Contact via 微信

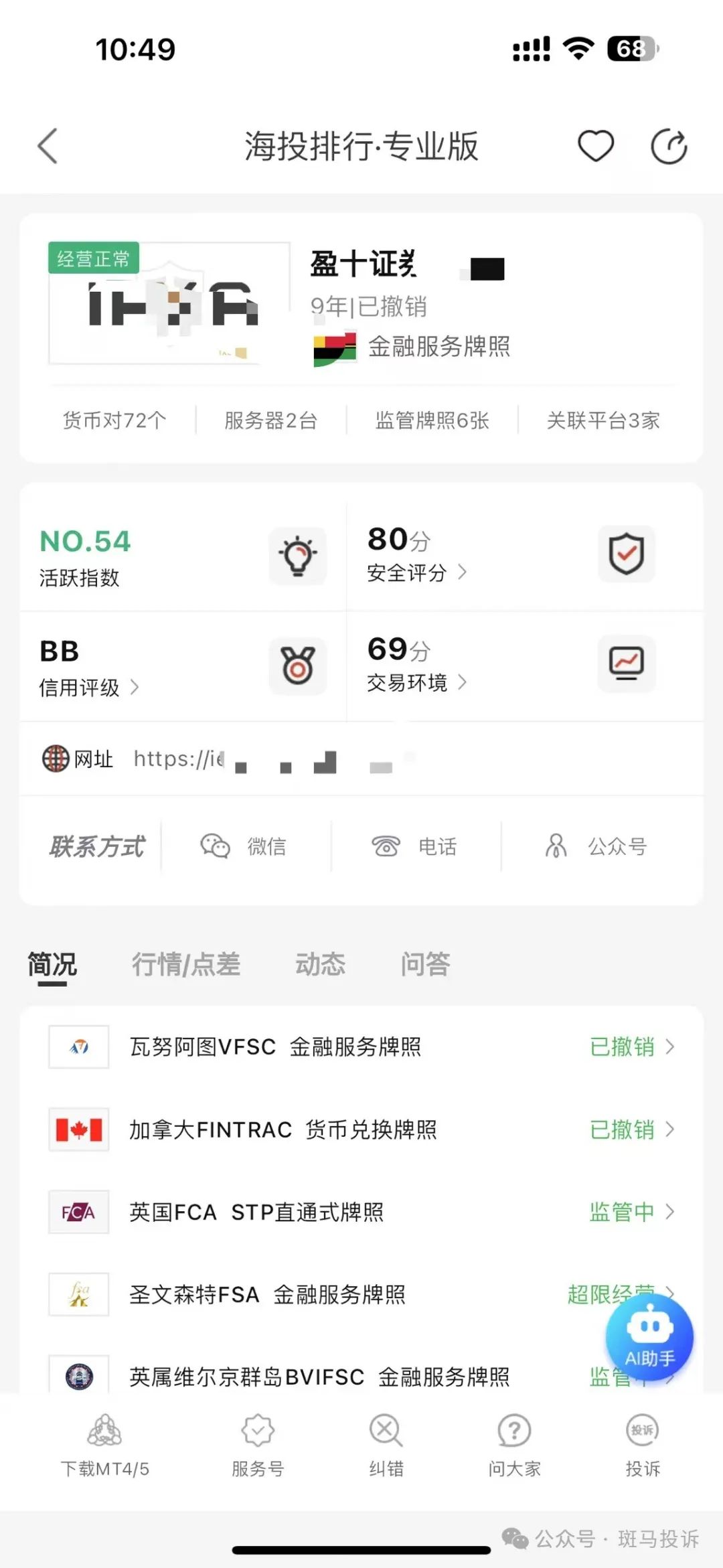[244, 846]
